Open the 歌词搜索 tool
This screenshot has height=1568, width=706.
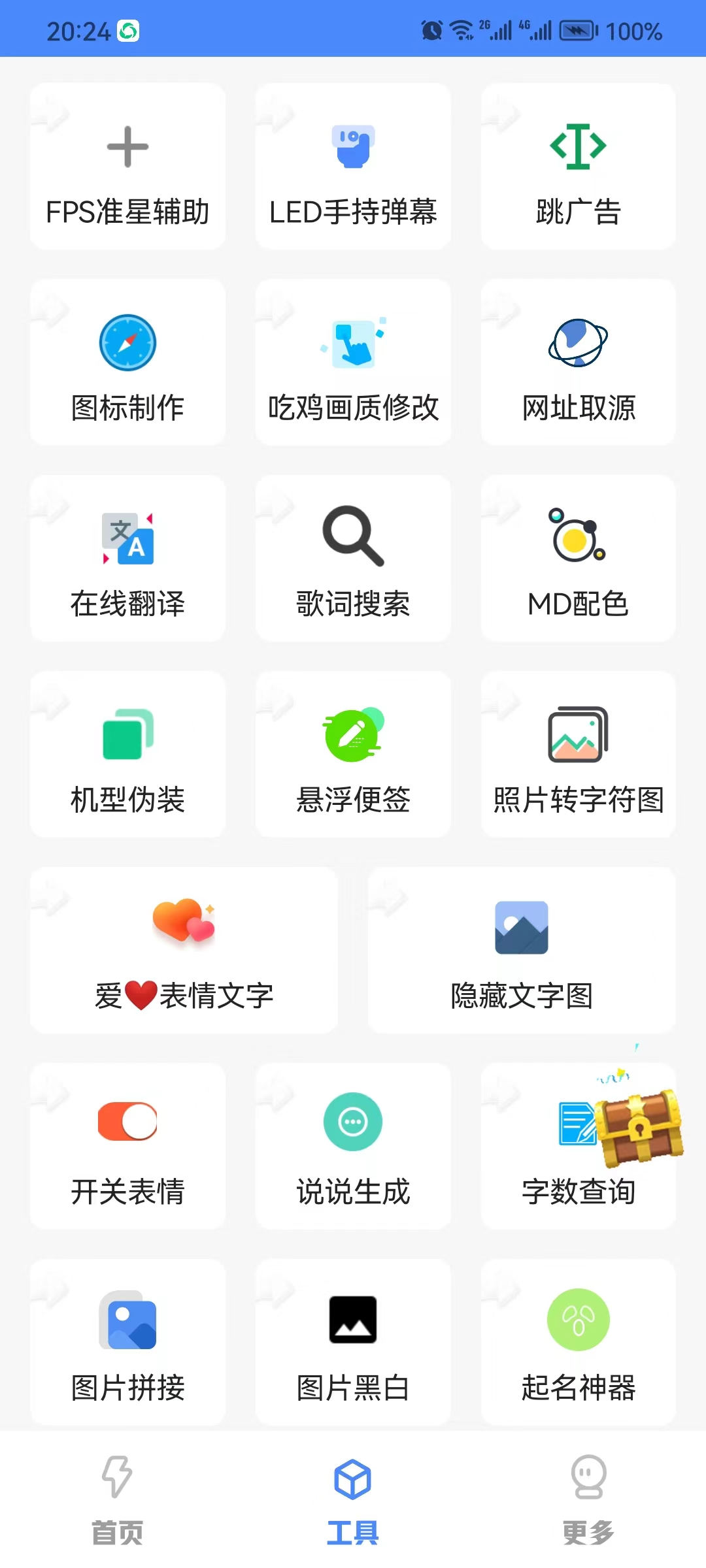[353, 559]
